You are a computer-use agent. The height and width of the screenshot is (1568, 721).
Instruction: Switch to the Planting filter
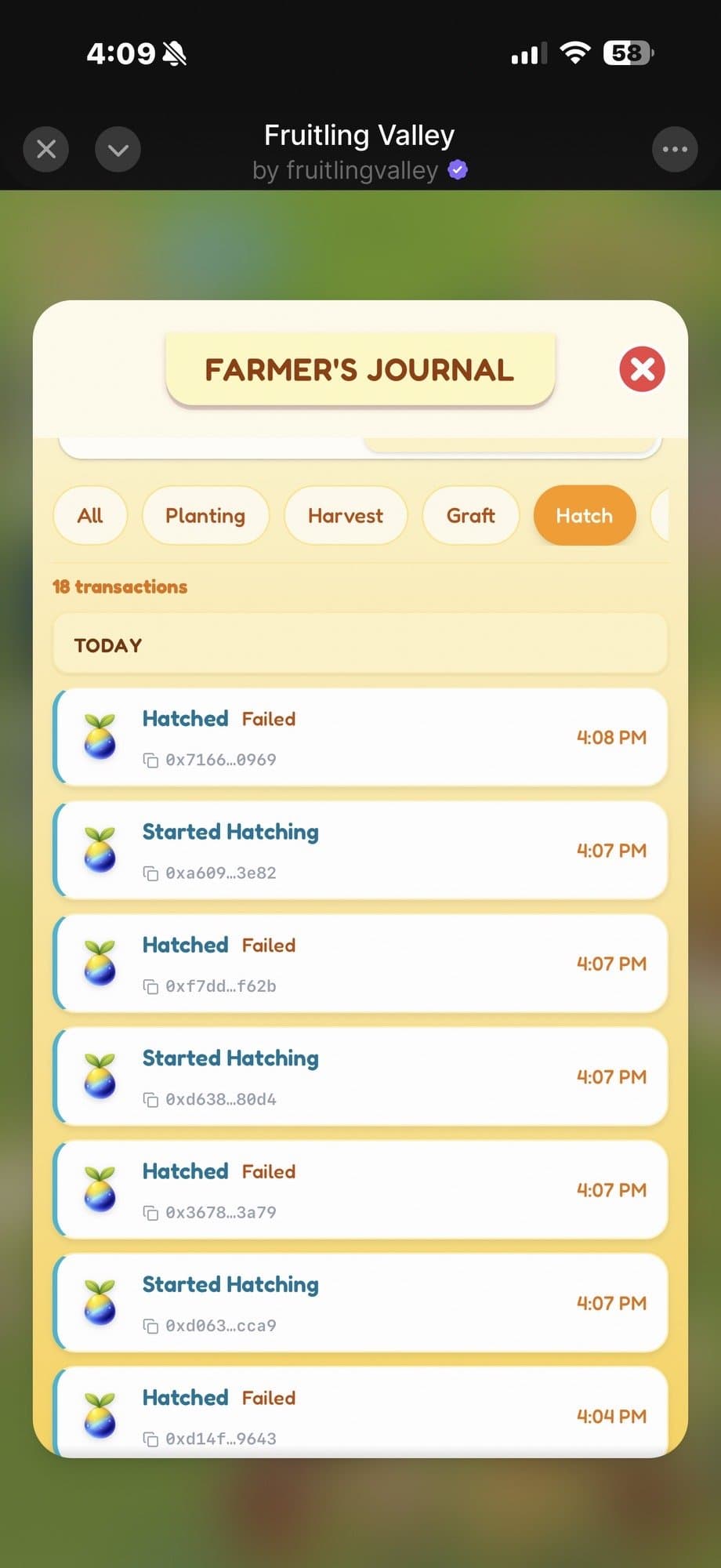[x=205, y=515]
